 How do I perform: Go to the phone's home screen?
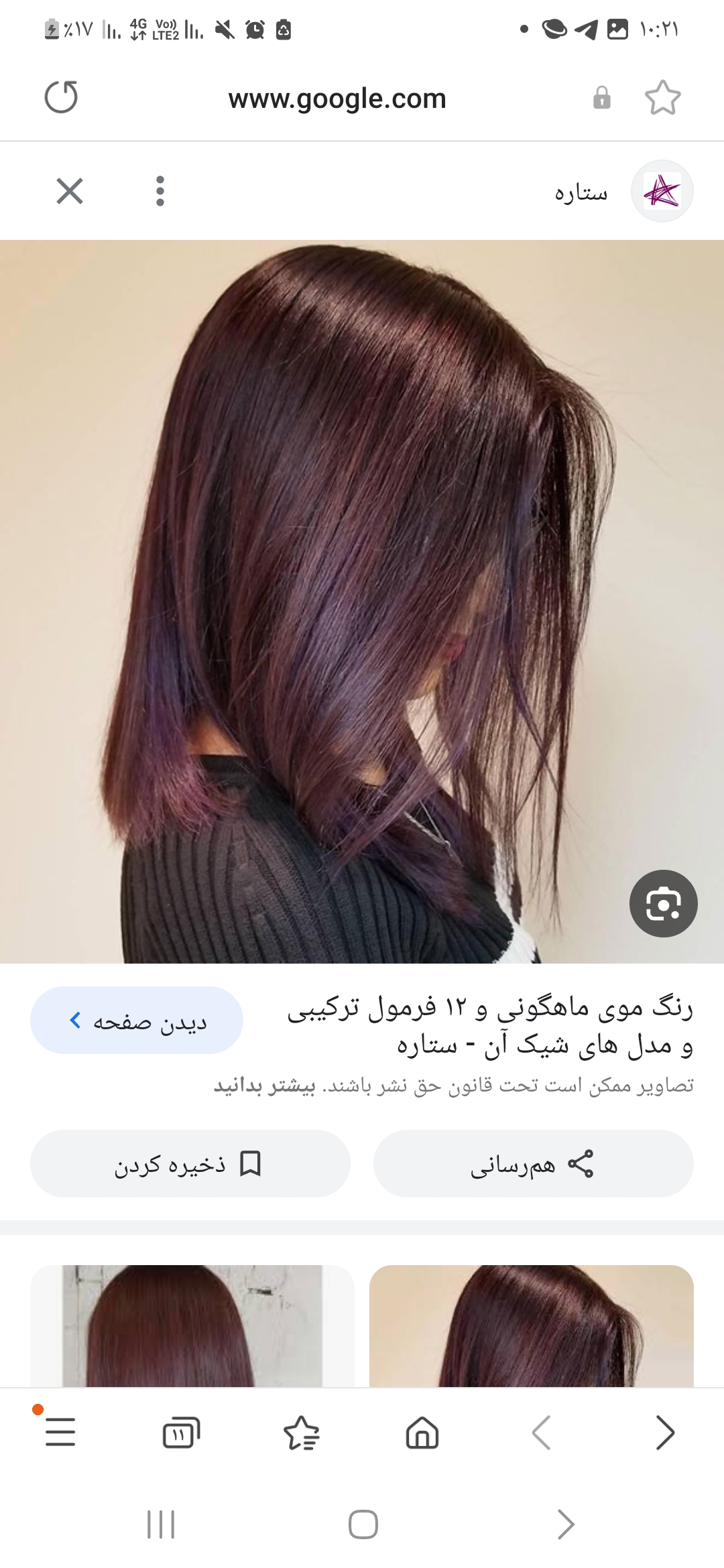point(363,1524)
